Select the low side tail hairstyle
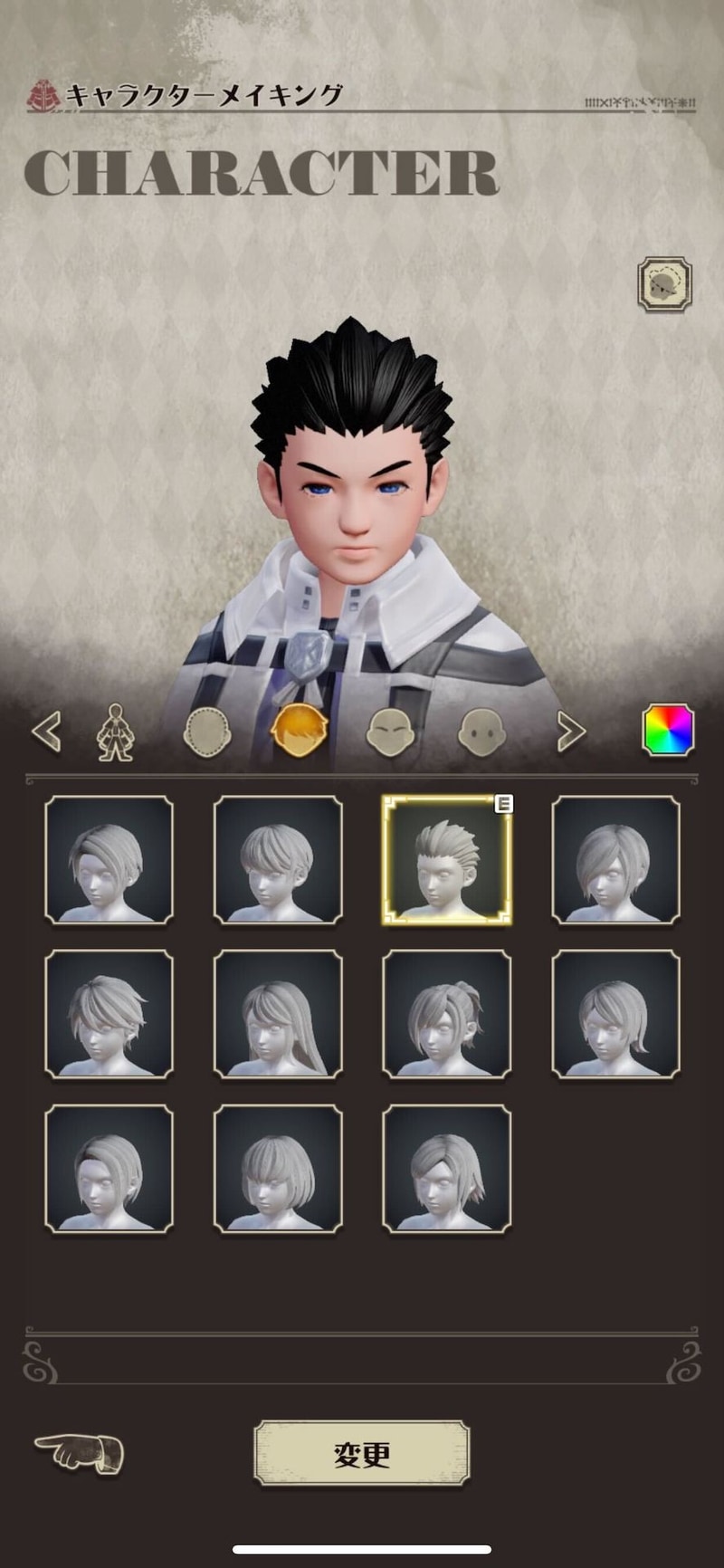724x1568 pixels. coord(616,1014)
